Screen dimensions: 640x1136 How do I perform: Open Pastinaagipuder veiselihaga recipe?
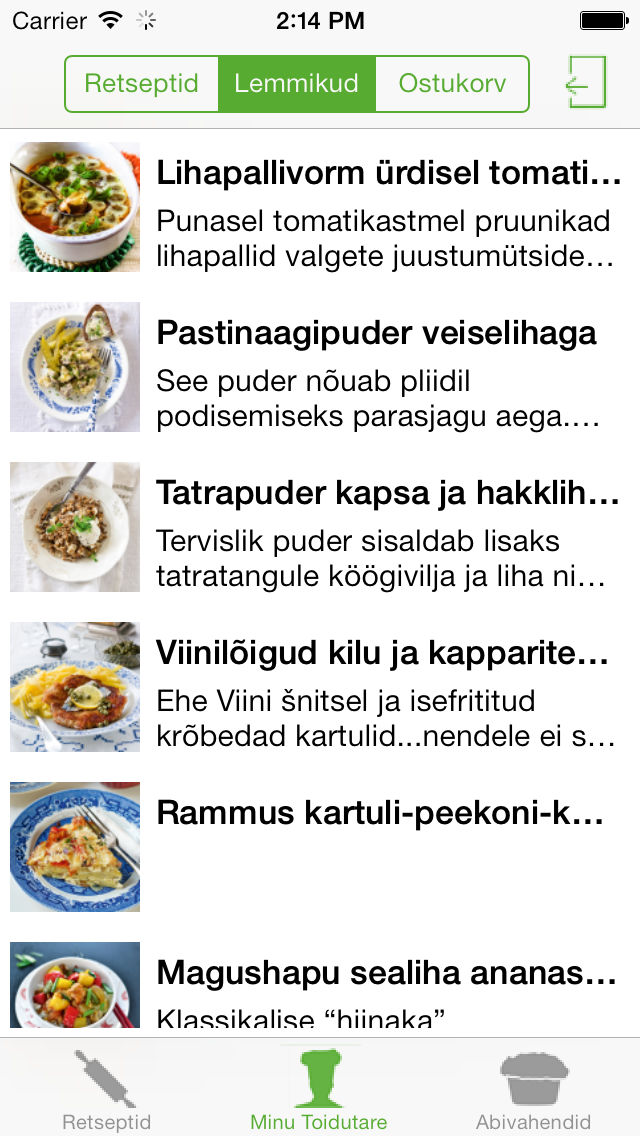[320, 367]
